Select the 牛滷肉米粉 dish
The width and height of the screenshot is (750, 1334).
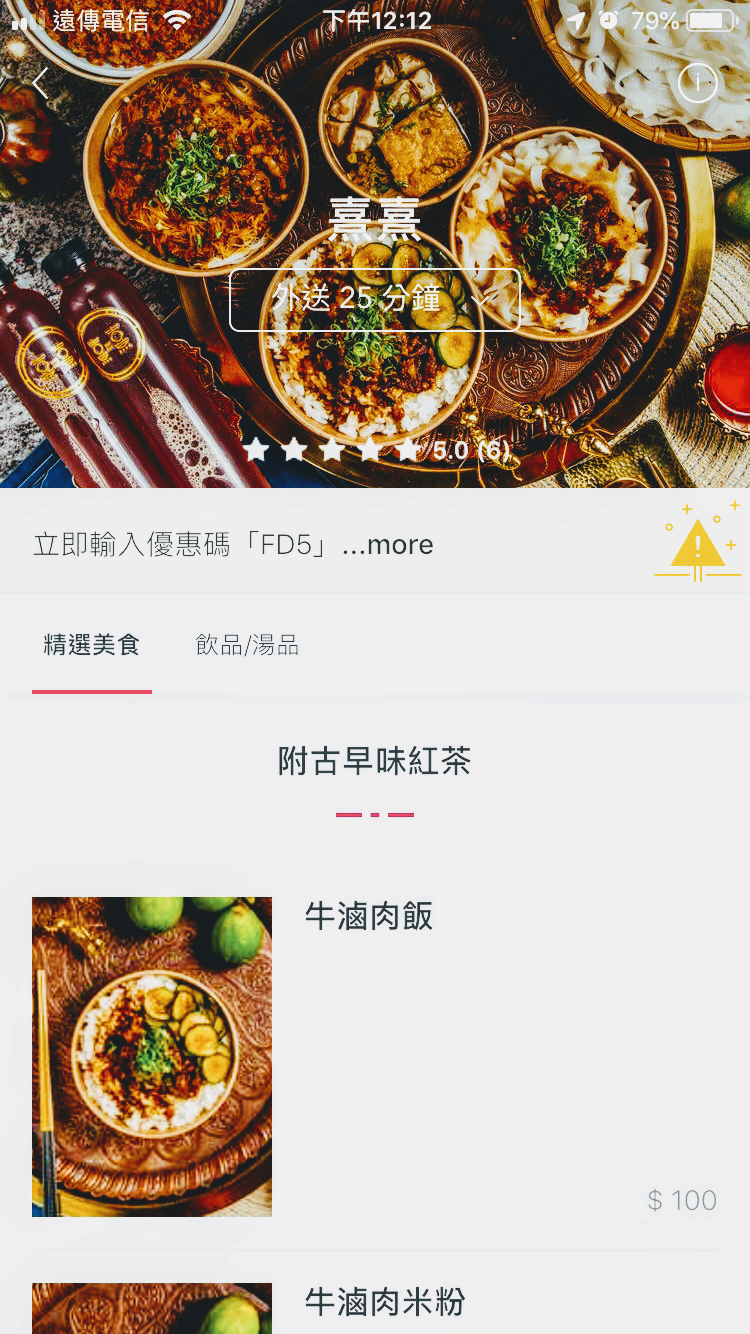click(x=384, y=1303)
